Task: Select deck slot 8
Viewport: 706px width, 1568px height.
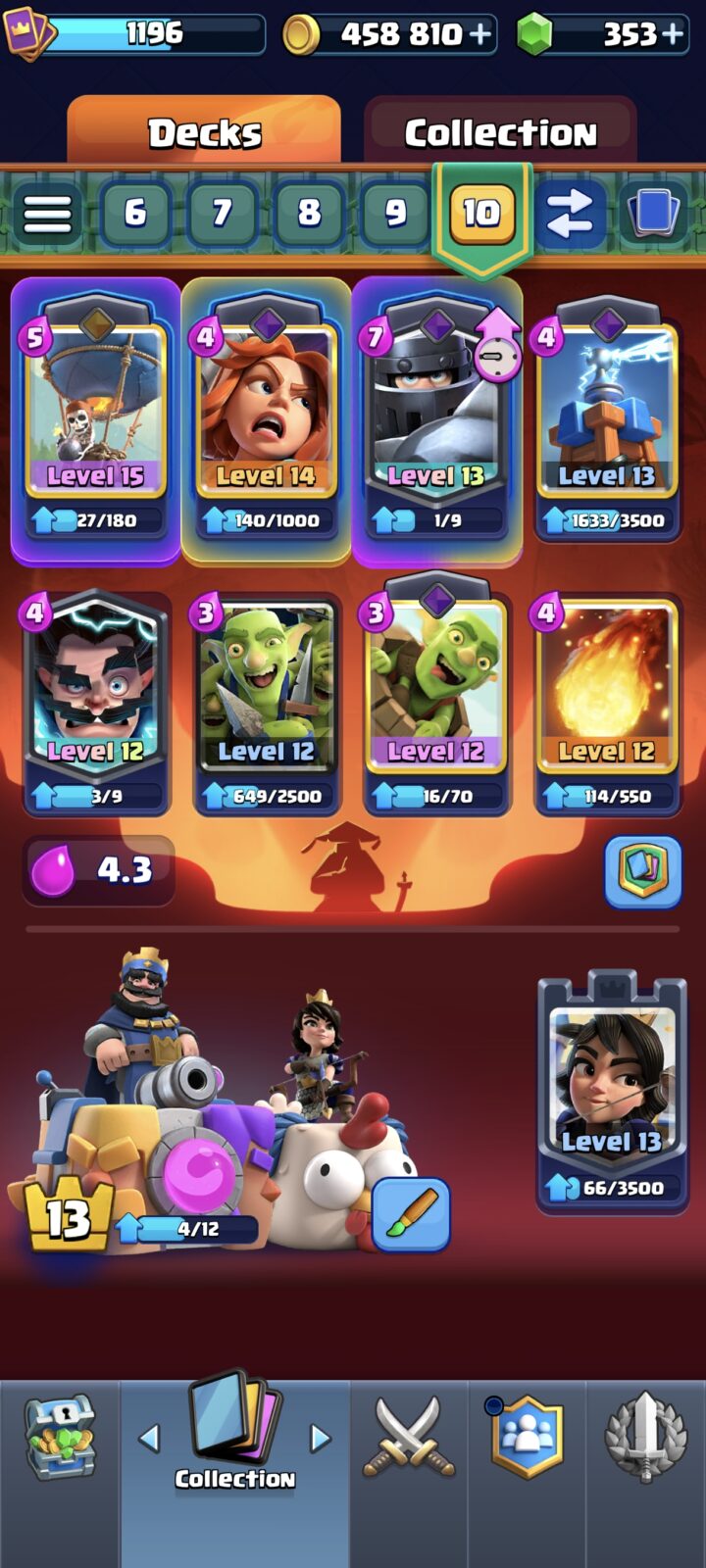Action: coord(309,213)
